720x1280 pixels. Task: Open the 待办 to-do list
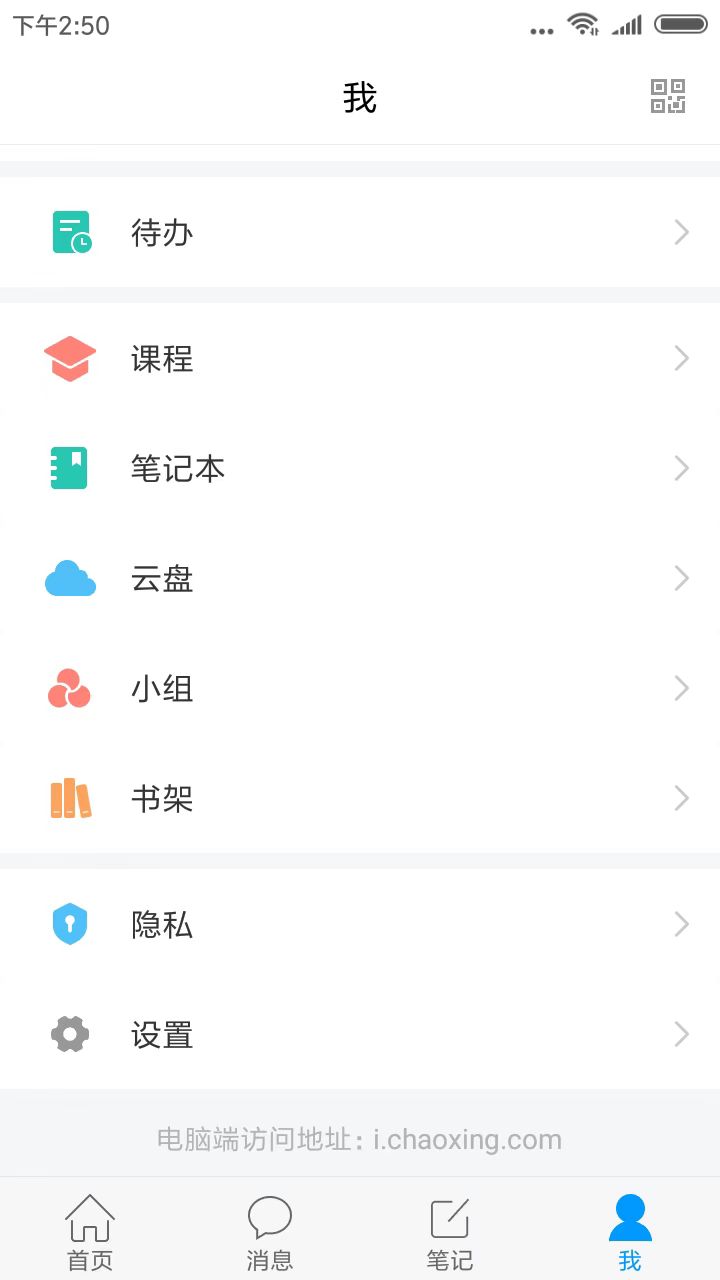pyautogui.click(x=360, y=233)
